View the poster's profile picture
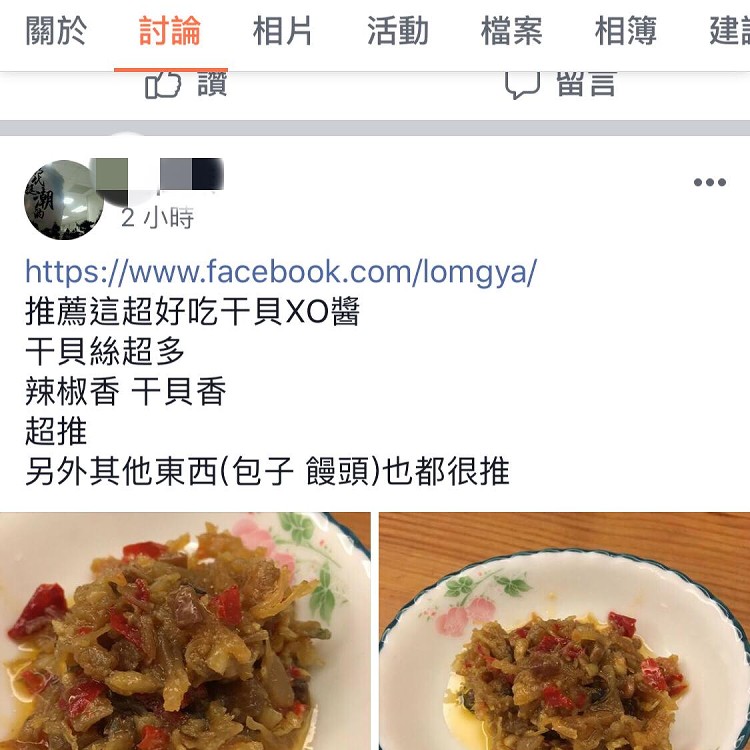750x750 pixels. 64,200
